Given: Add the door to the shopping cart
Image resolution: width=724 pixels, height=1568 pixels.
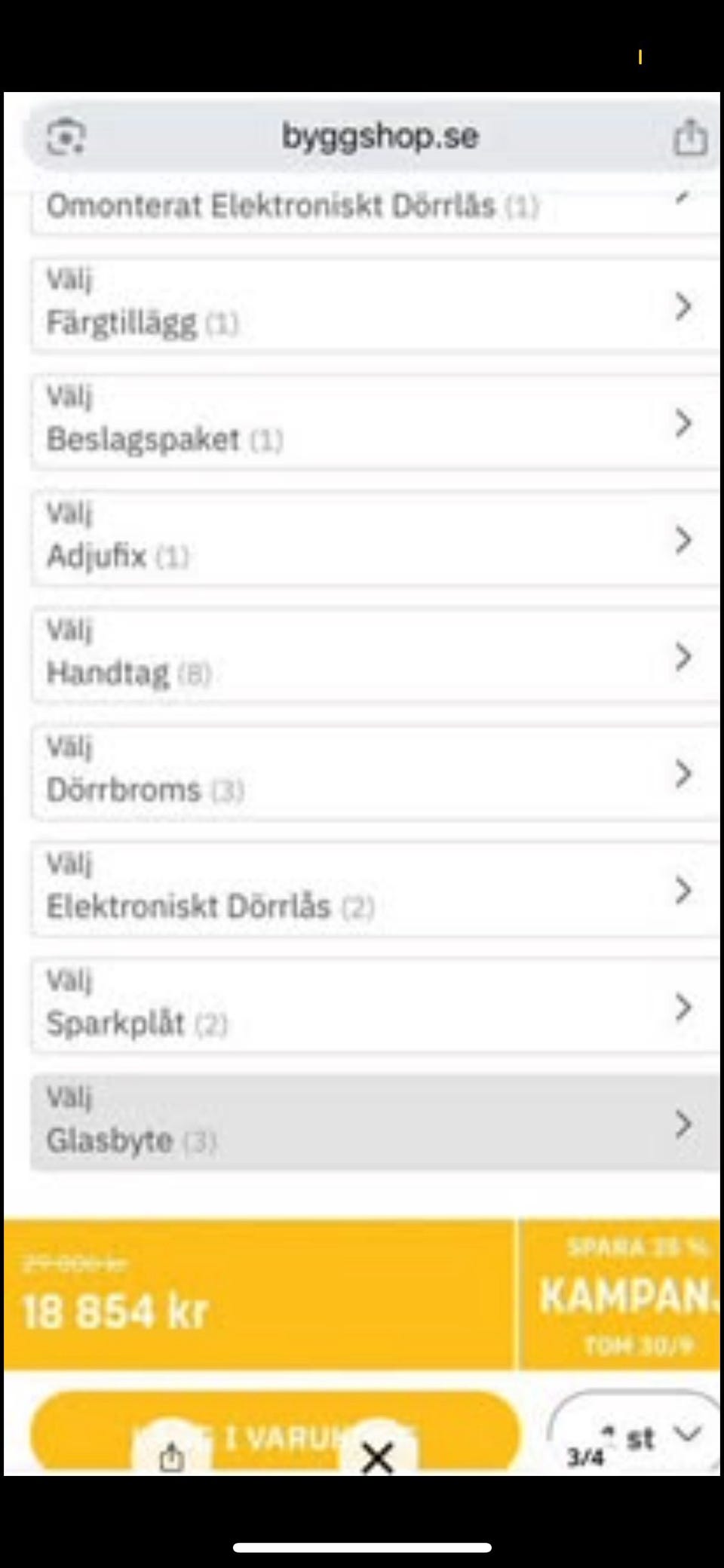Looking at the screenshot, I should [275, 1435].
